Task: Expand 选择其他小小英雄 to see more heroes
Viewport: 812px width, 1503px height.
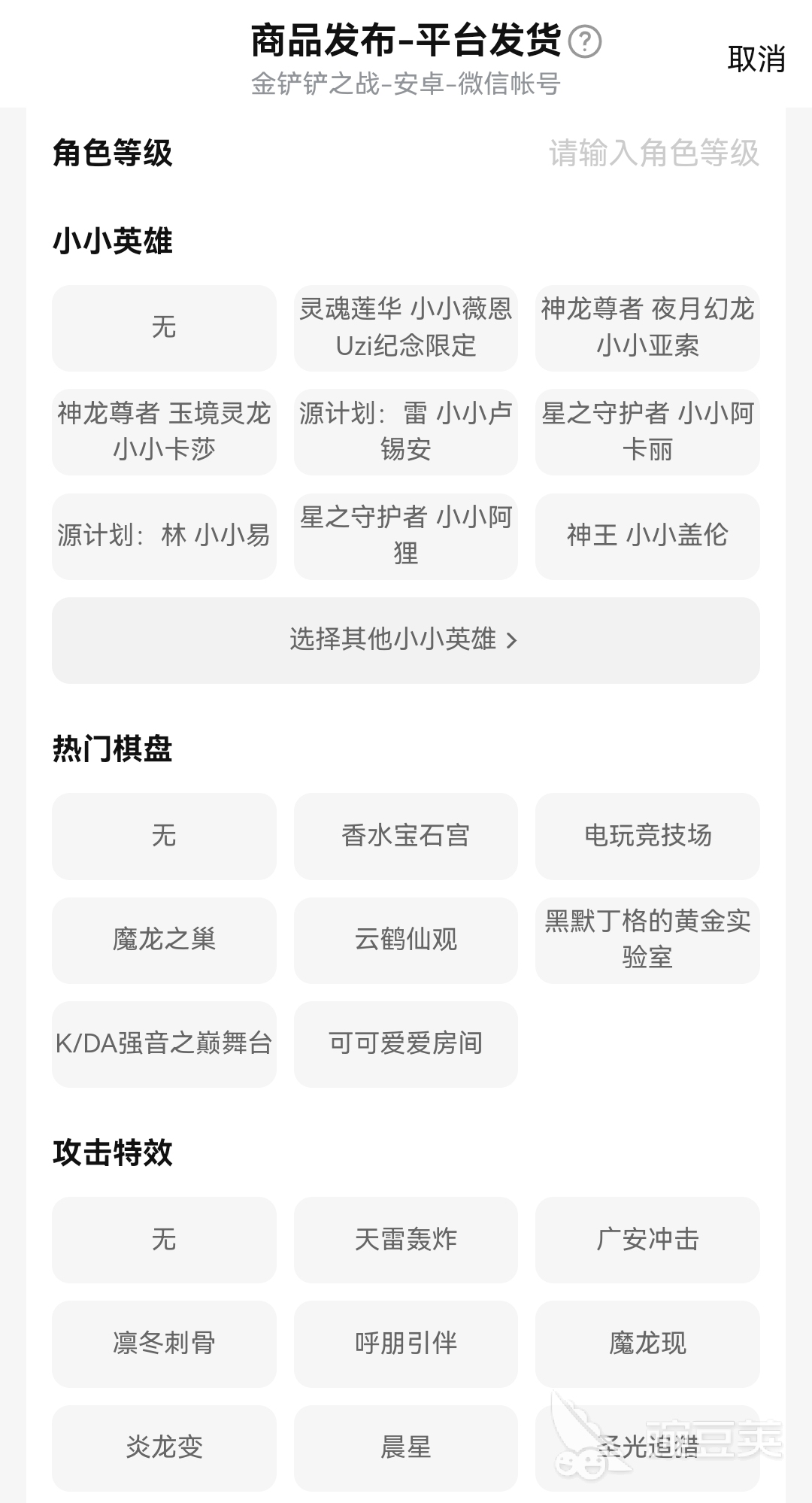Action: coord(404,640)
